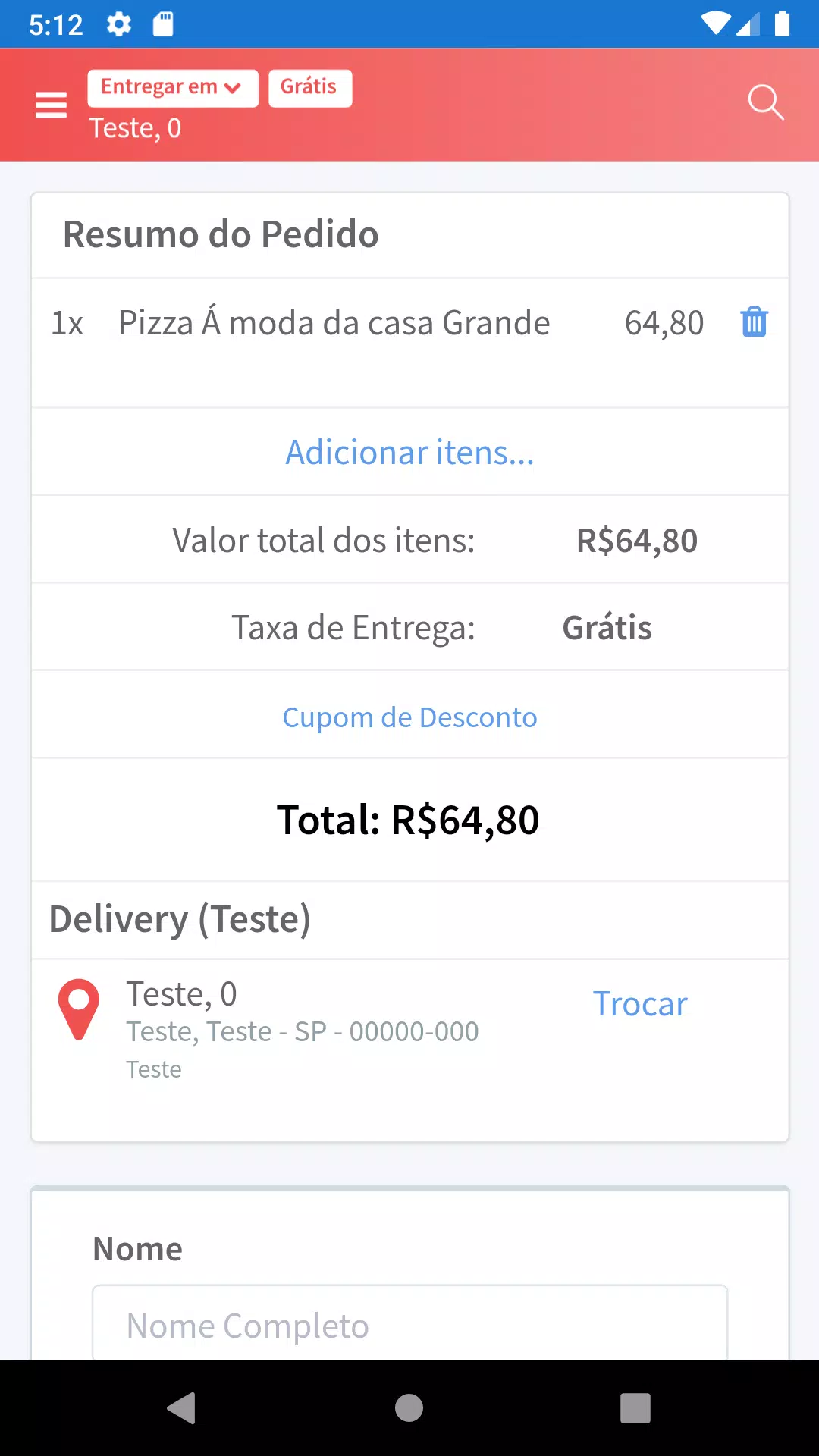Open the Entregar em dropdown
The image size is (819, 1456).
173,88
